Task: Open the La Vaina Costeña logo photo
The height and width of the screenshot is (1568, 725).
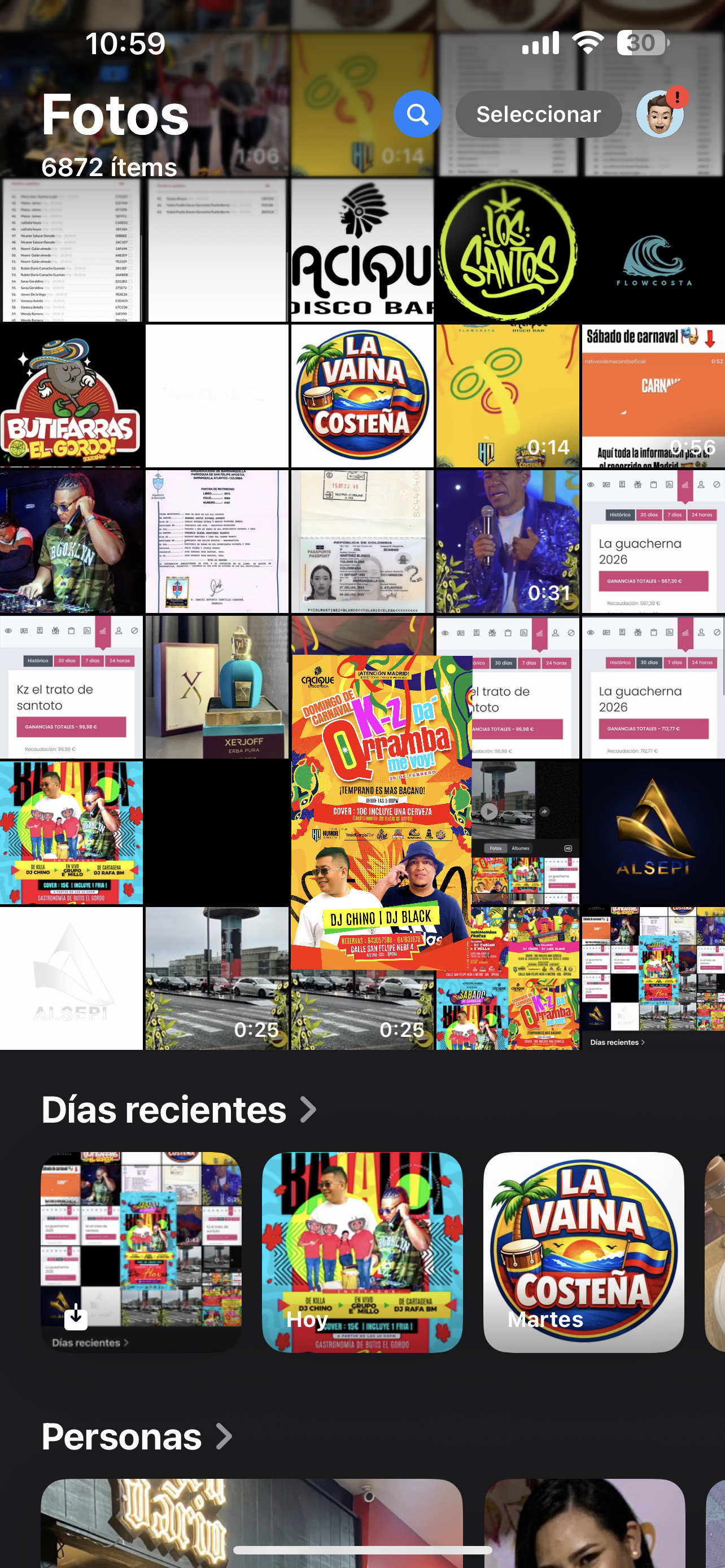Action: point(362,396)
